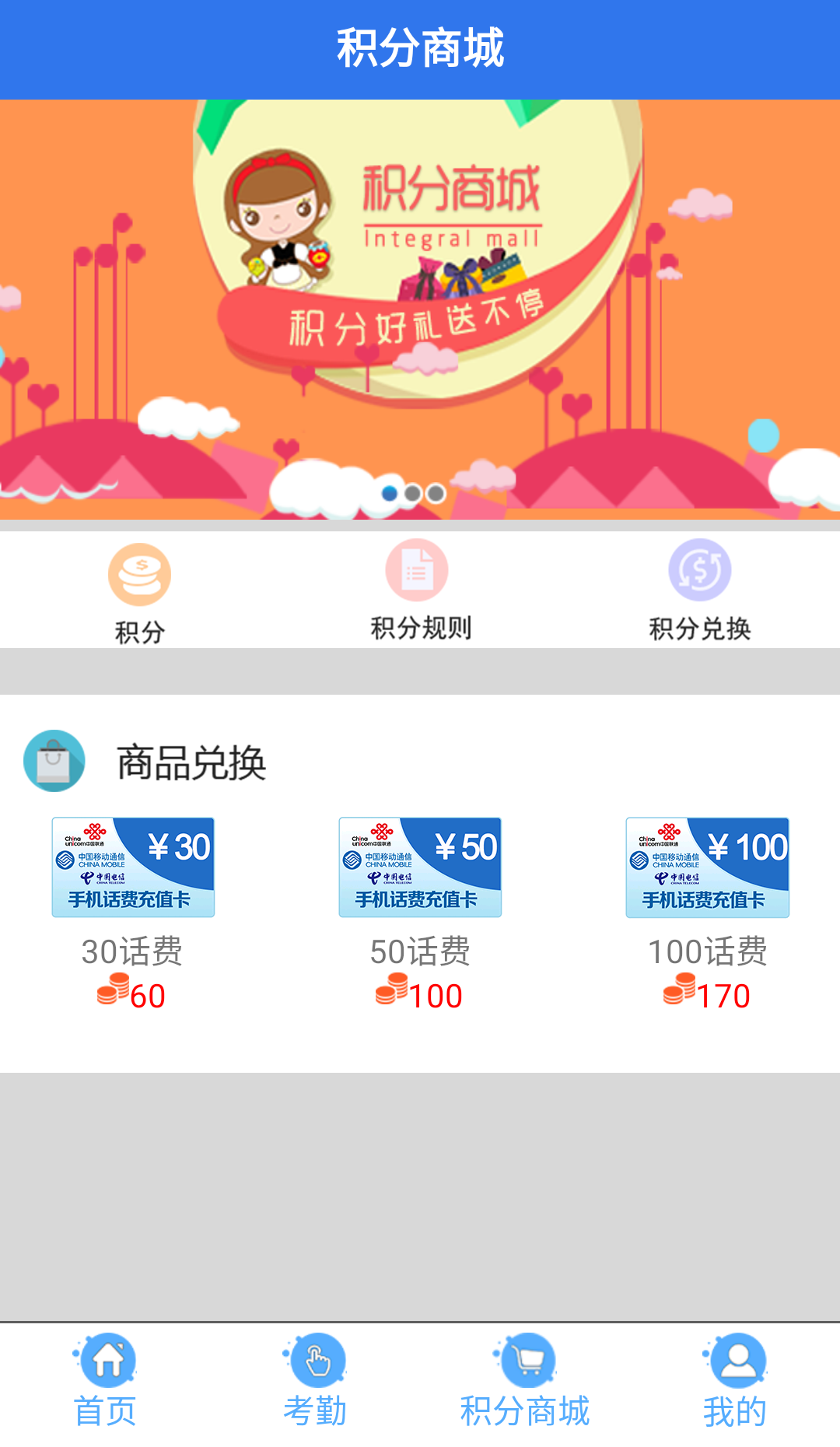Viewport: 840px width, 1447px height.
Task: Select the 100话费 recharge card
Action: 708,914
